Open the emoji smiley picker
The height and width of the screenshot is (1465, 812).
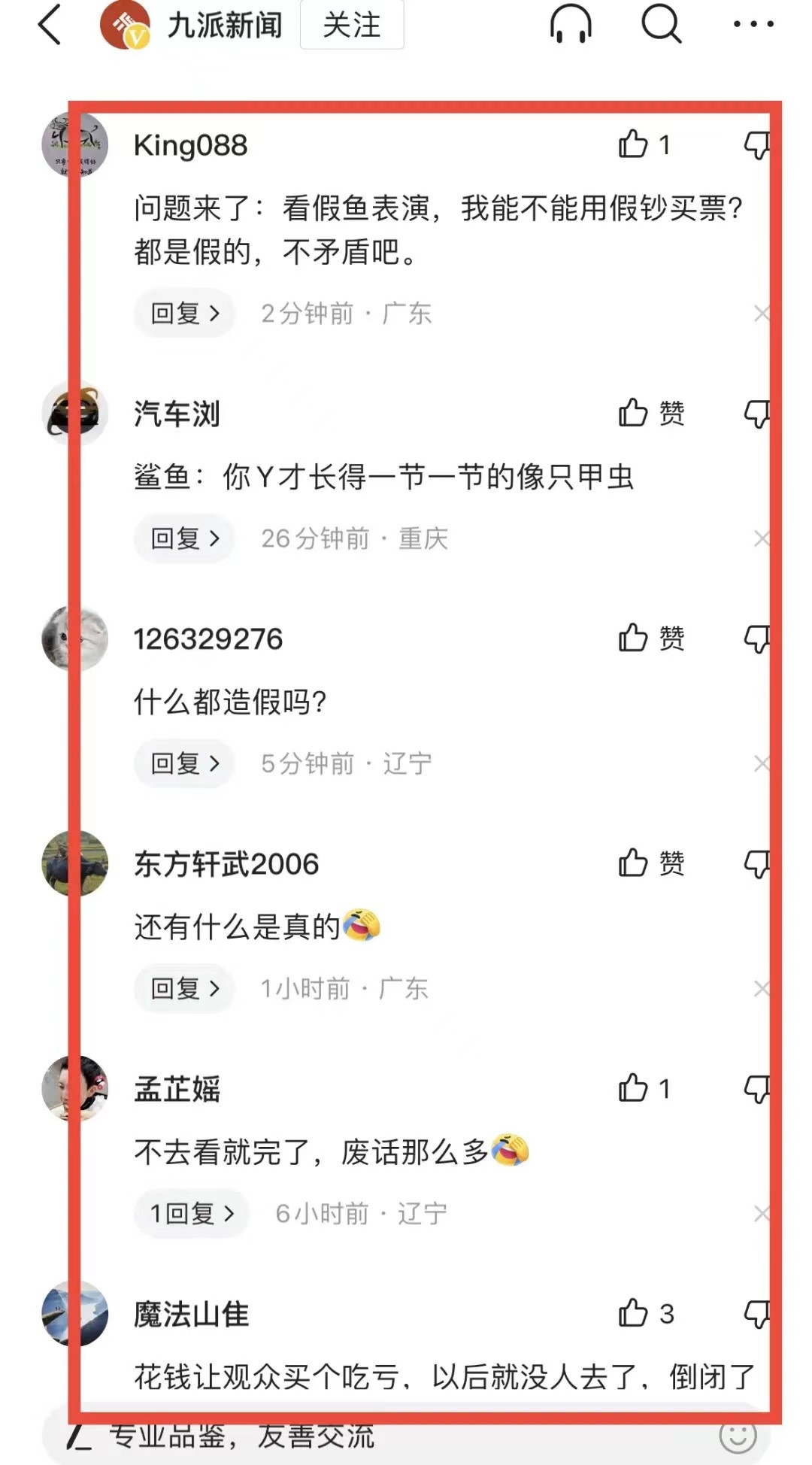click(x=738, y=1436)
